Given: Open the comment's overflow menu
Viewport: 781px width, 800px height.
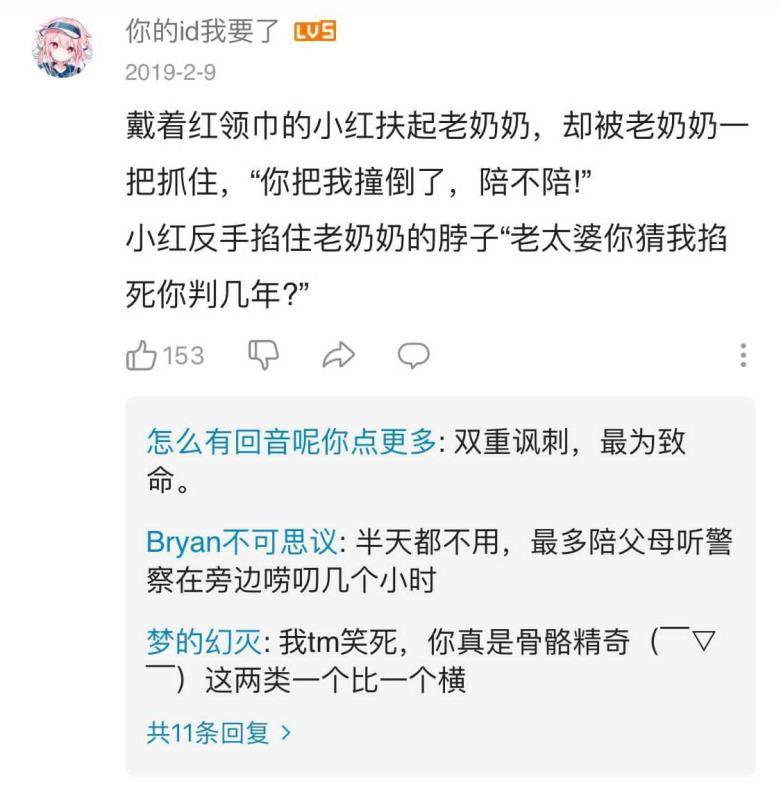Looking at the screenshot, I should (742, 355).
